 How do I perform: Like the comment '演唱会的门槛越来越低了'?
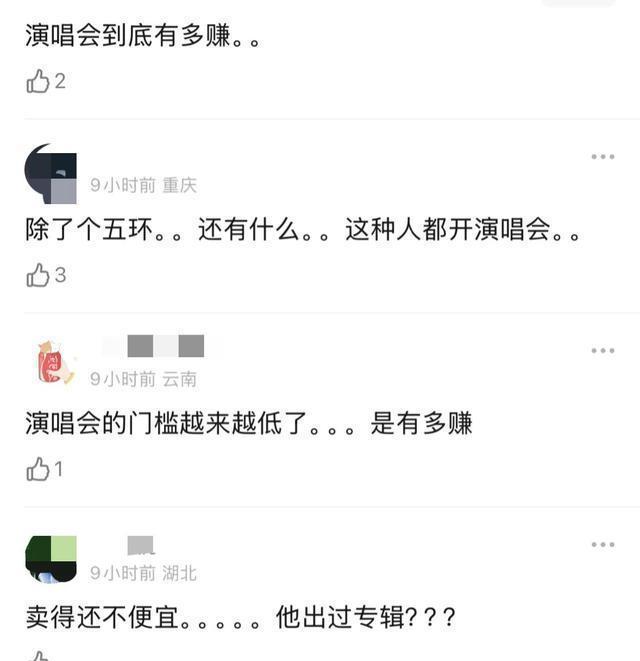coord(38,469)
